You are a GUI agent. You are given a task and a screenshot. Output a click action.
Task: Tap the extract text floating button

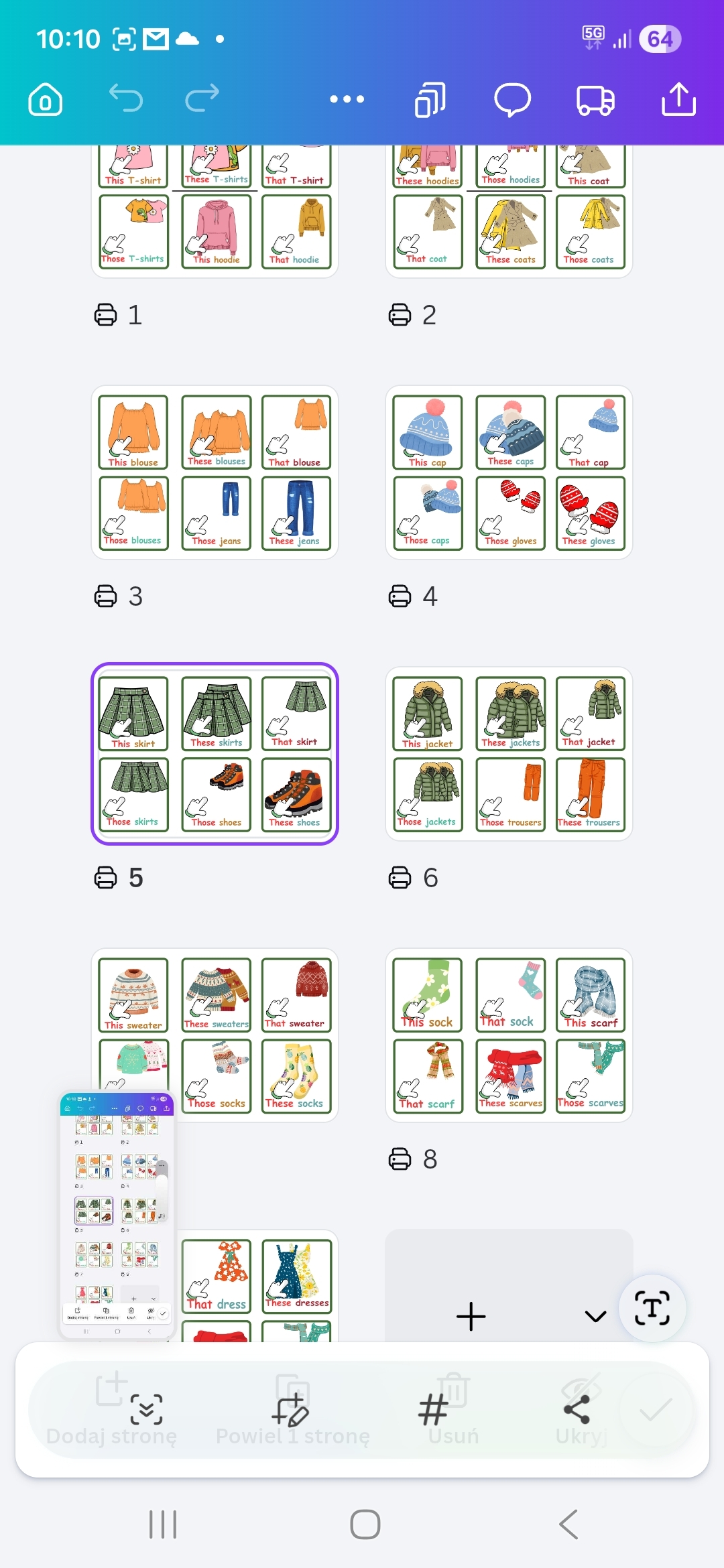652,1308
